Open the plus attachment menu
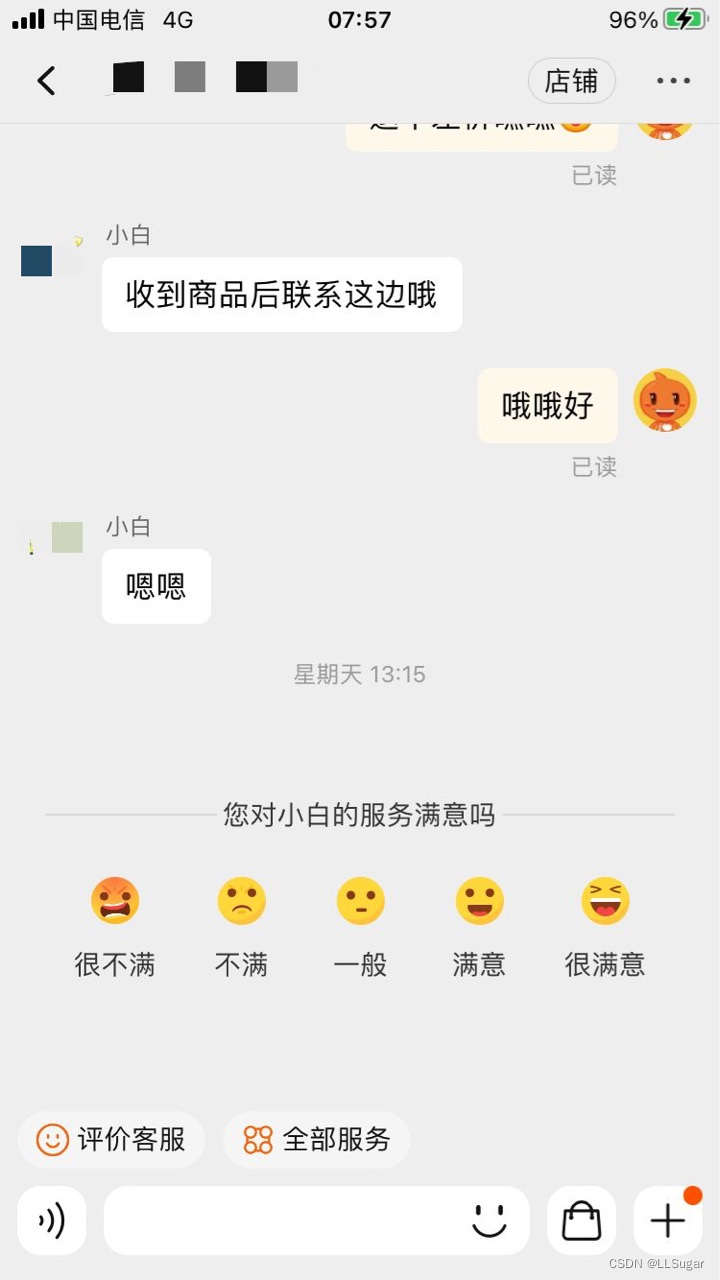This screenshot has width=720, height=1280. tap(667, 1220)
